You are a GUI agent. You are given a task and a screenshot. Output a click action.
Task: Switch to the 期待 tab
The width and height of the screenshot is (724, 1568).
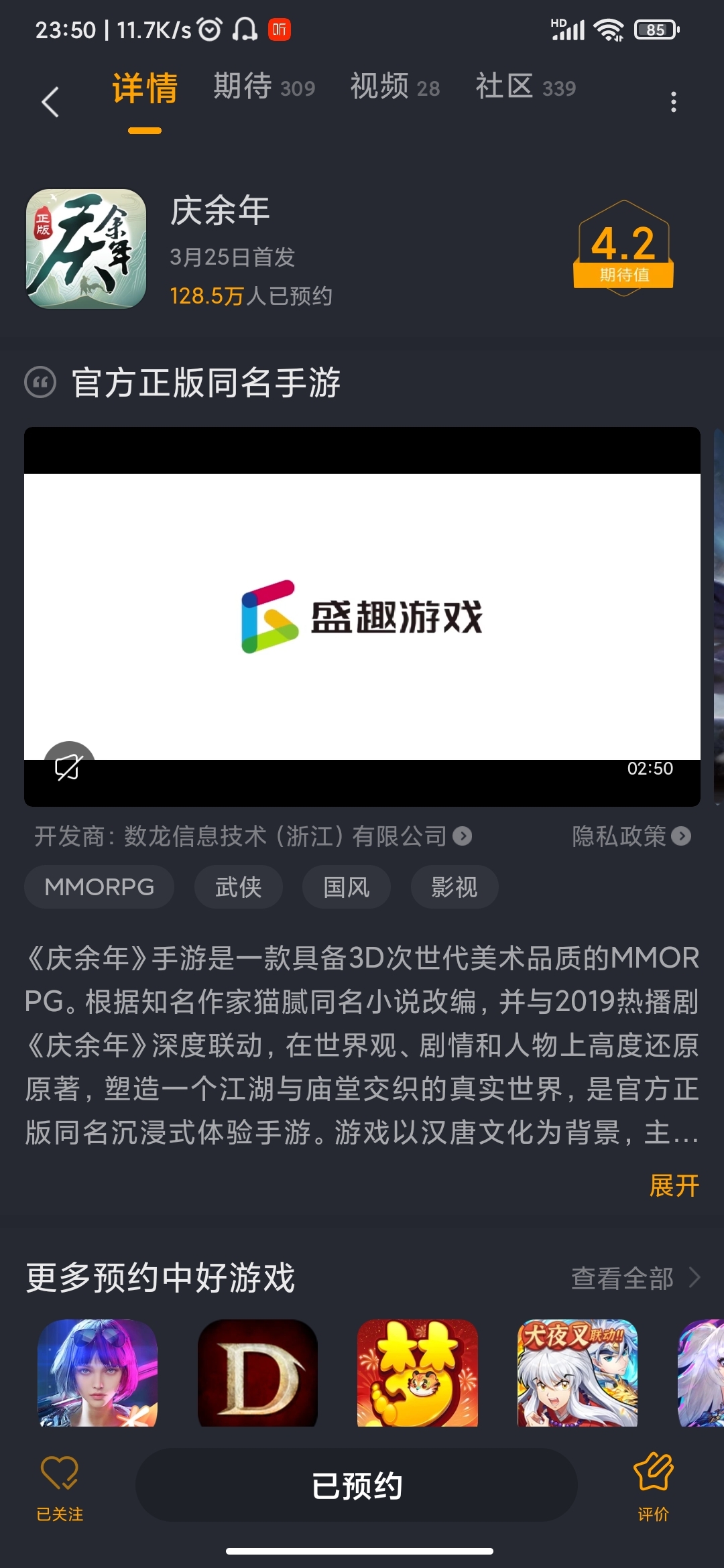coord(263,87)
